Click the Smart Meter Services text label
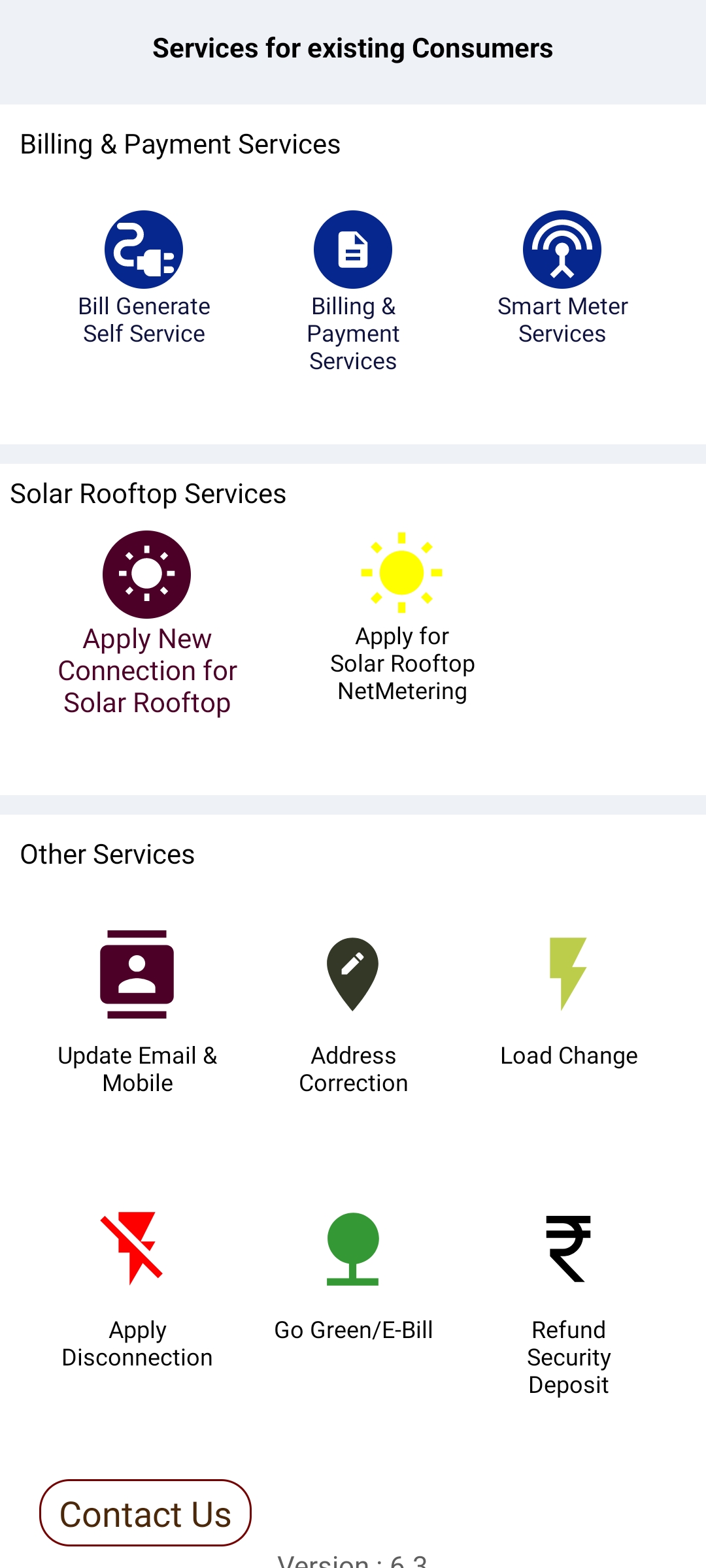 pyautogui.click(x=562, y=319)
